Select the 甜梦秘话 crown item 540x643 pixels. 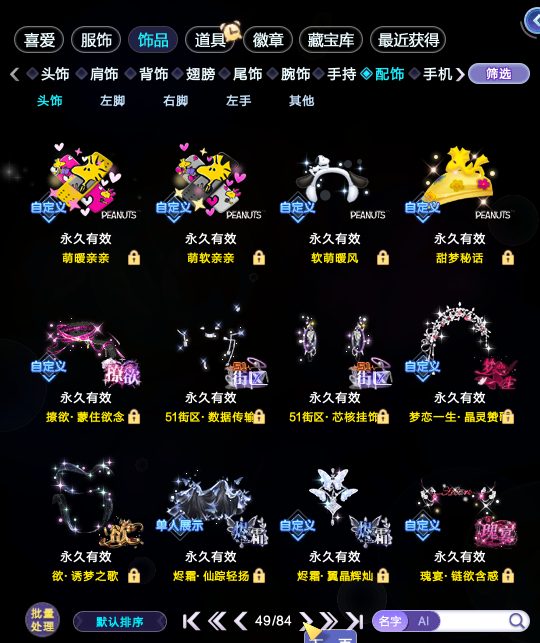pos(459,203)
